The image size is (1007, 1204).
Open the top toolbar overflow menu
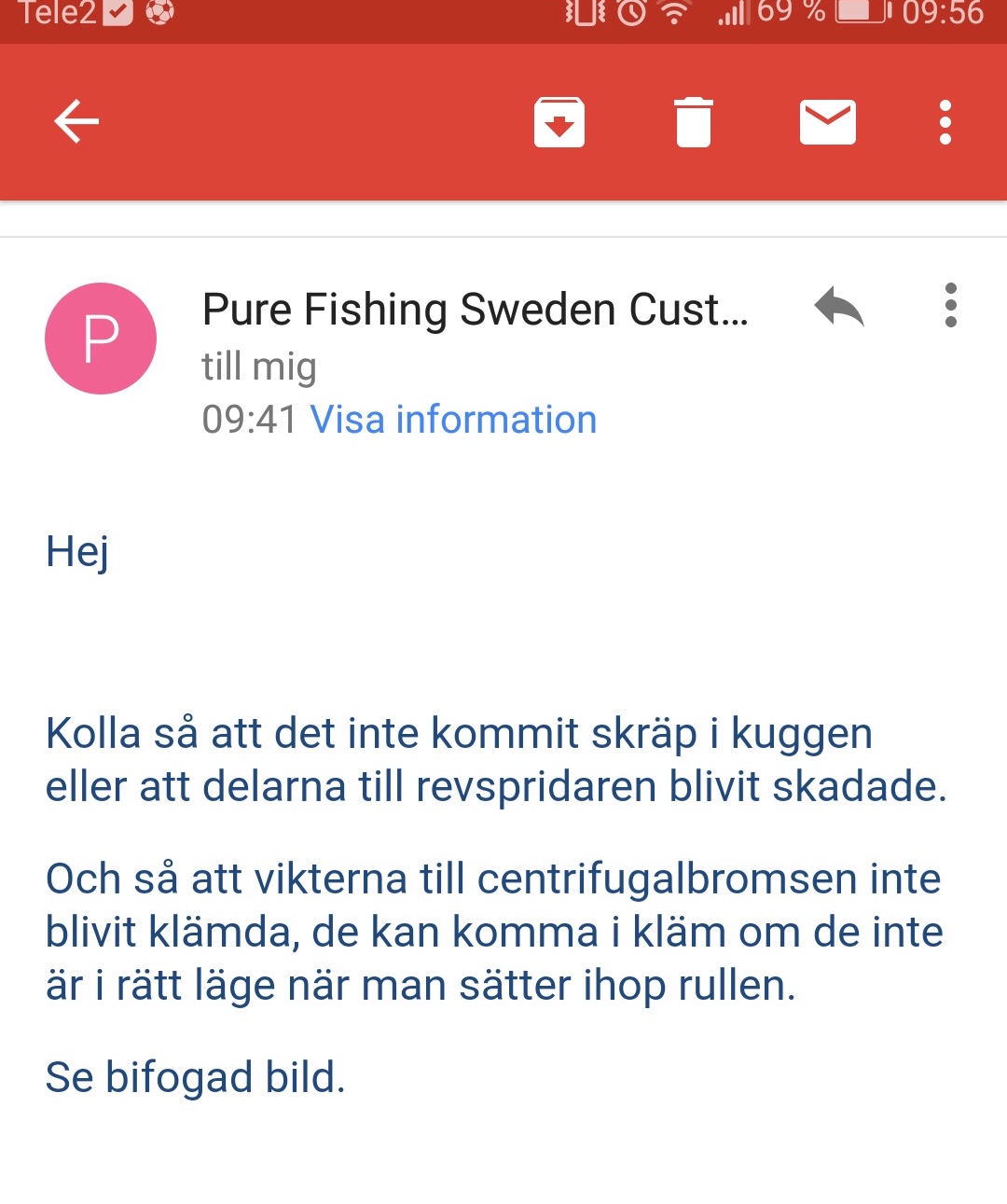(945, 122)
